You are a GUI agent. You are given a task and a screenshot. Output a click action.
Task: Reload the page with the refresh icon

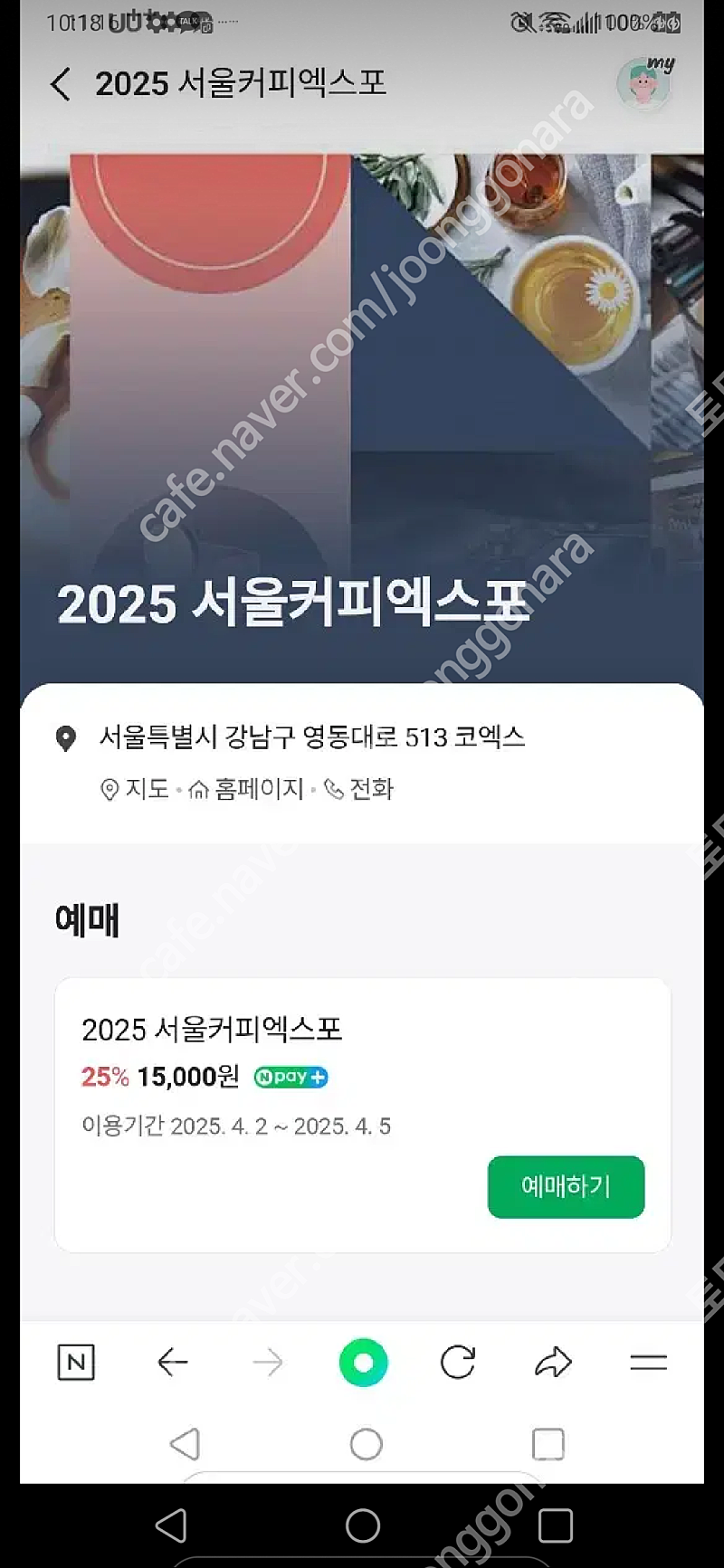tap(458, 1362)
